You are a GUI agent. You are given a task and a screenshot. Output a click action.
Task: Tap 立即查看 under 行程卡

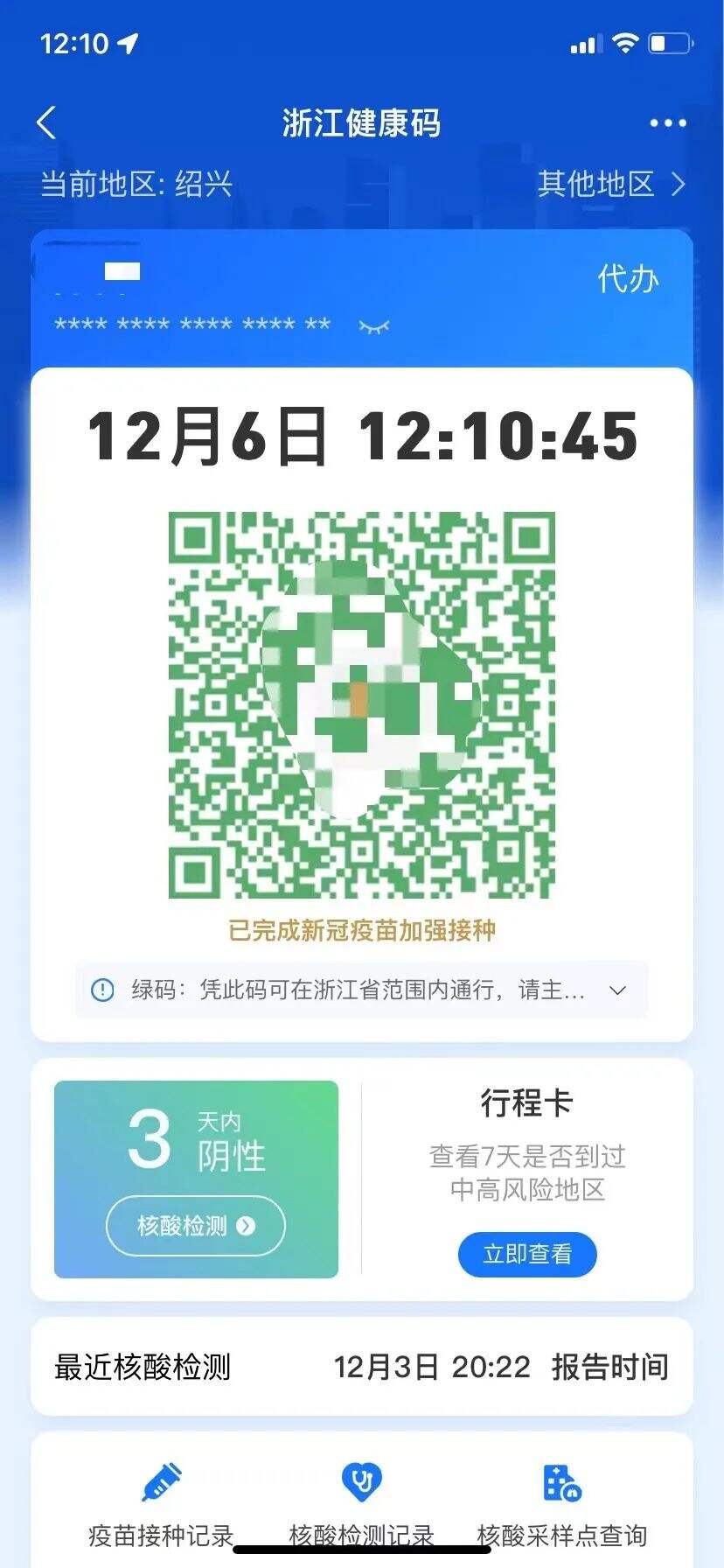point(527,1255)
